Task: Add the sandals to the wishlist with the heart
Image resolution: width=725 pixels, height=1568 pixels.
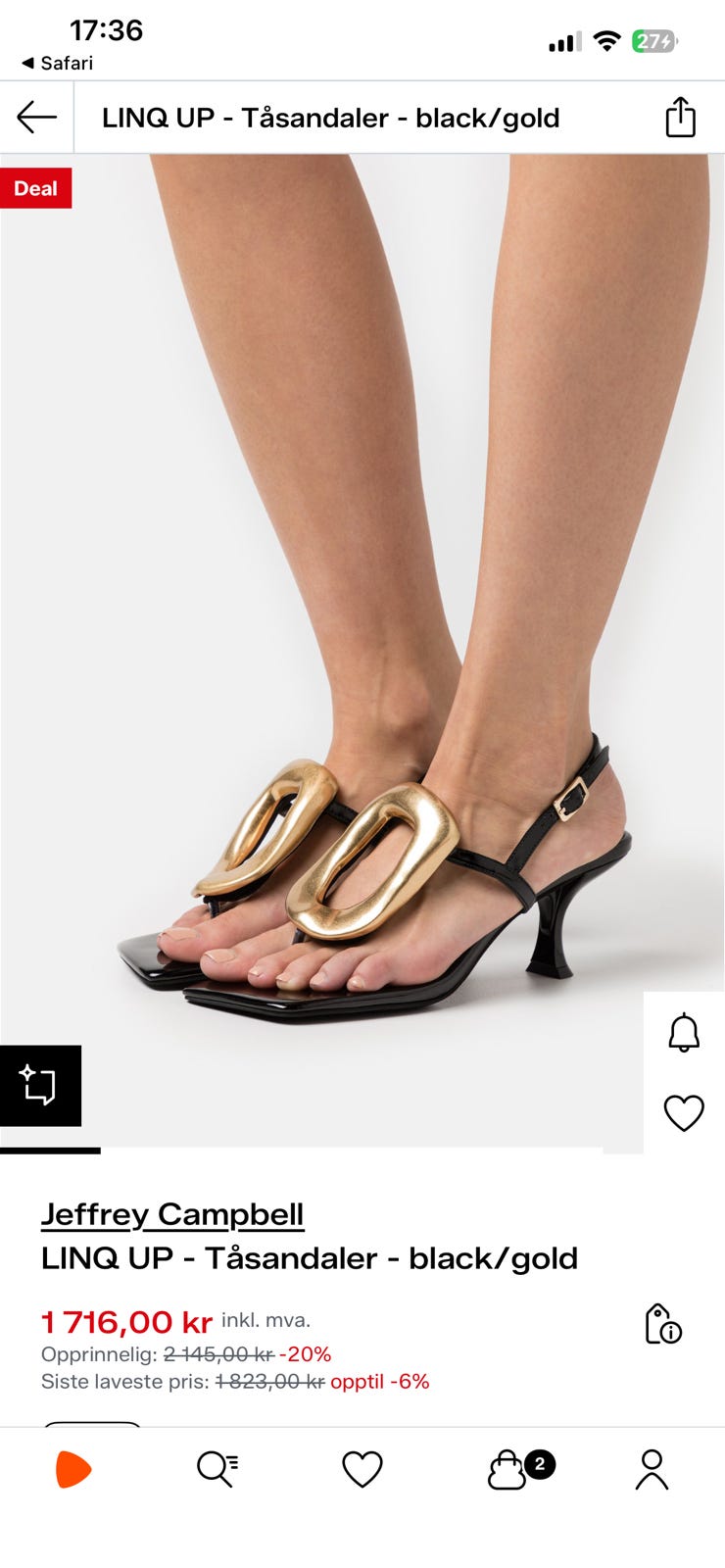Action: point(684,1113)
